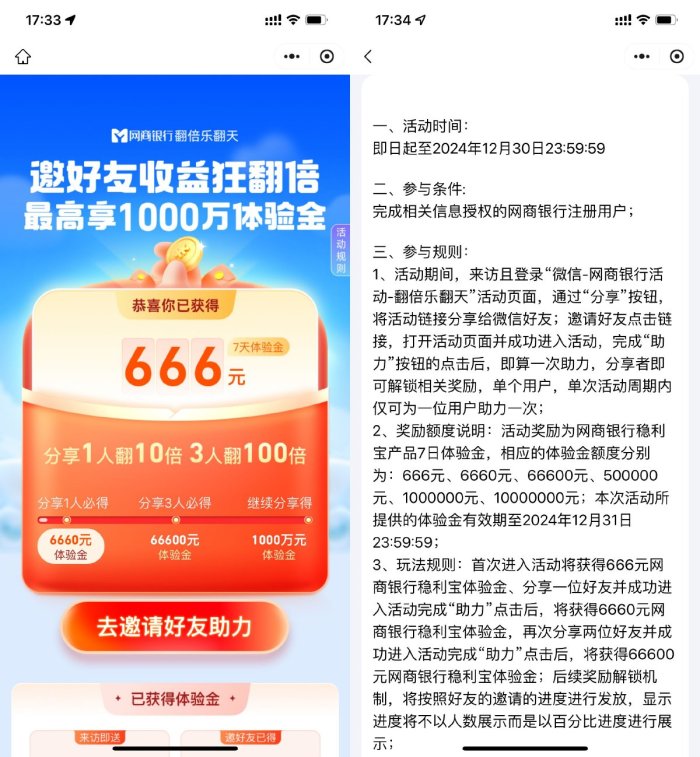Open the three-dot menu on the rules page

tap(641, 57)
